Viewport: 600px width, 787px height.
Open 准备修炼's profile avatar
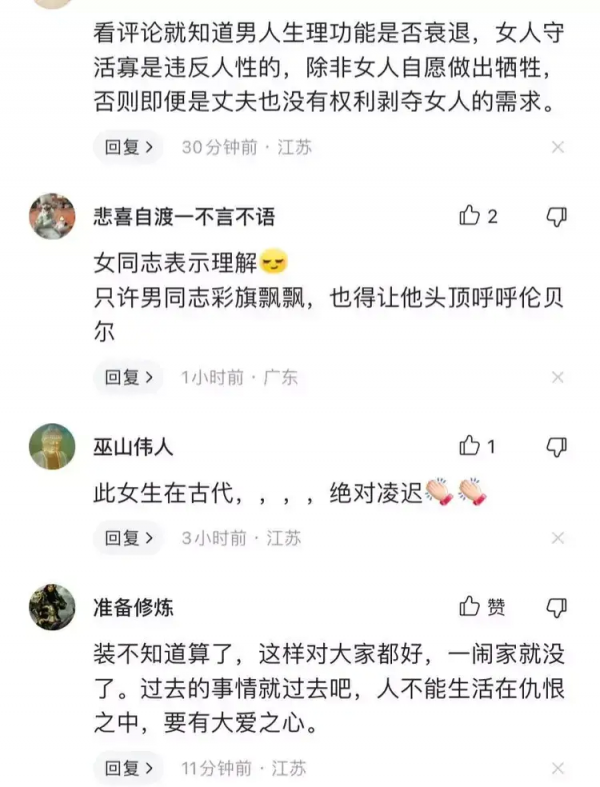(x=52, y=607)
